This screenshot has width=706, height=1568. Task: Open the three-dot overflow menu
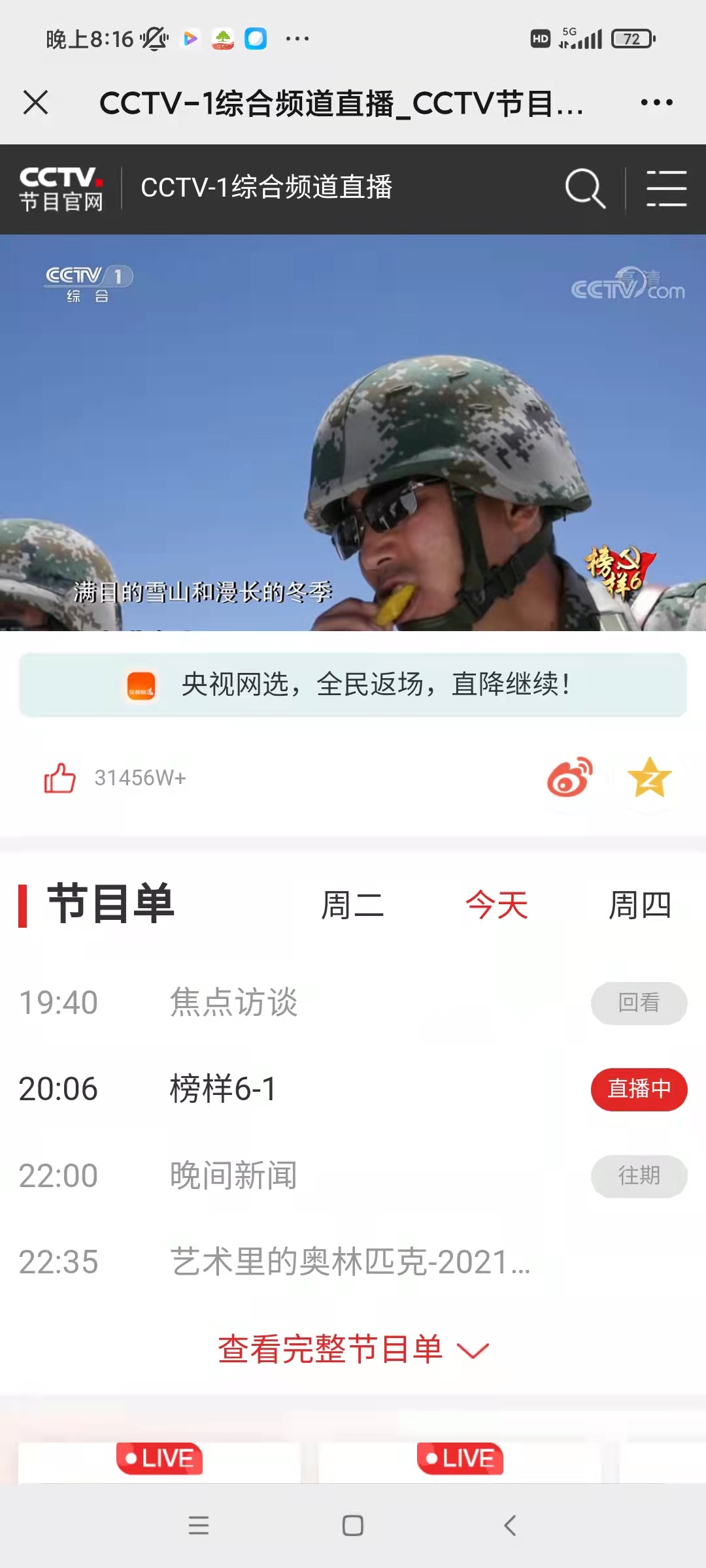tap(656, 103)
